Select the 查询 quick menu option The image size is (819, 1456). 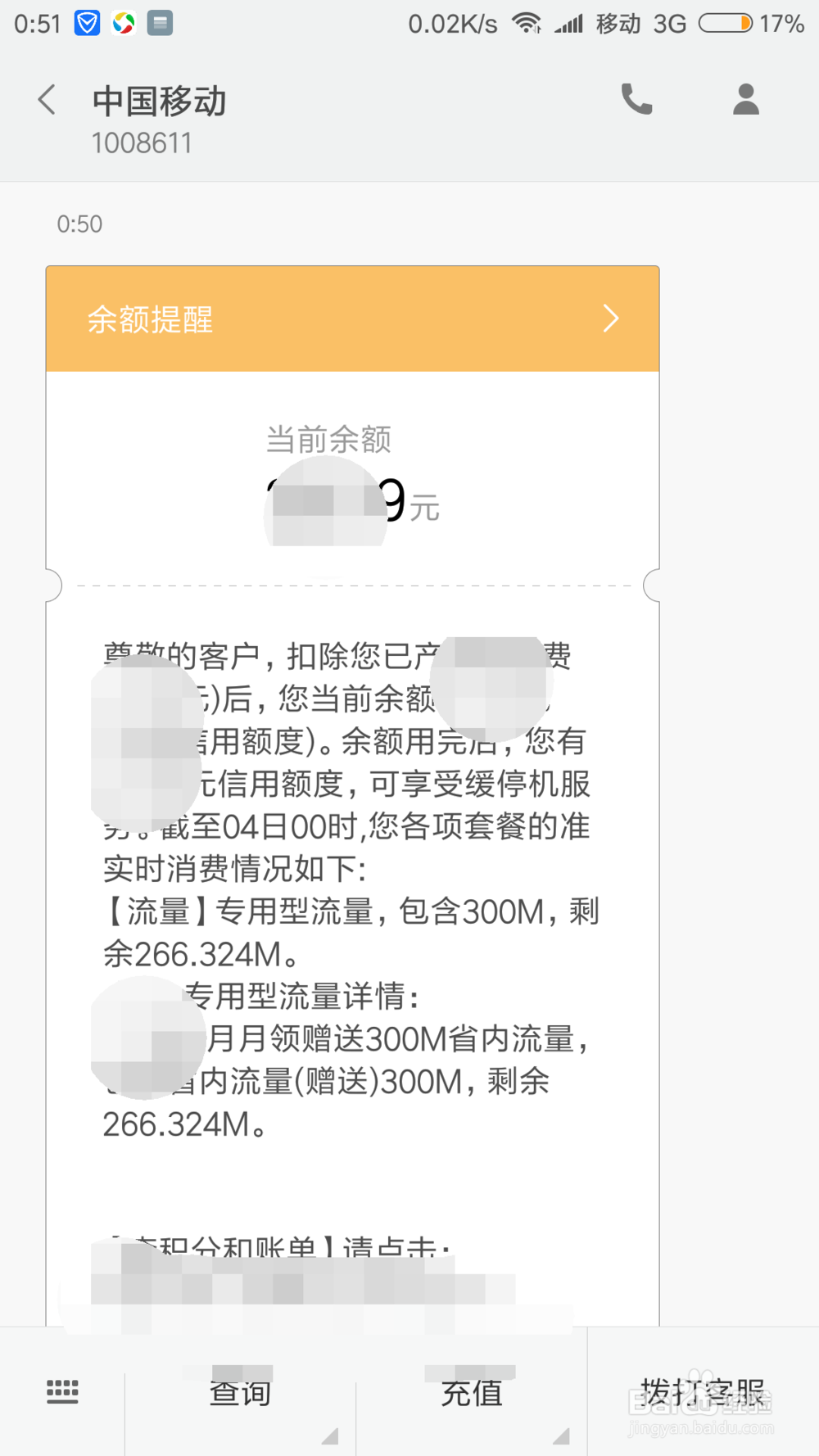(x=239, y=1392)
